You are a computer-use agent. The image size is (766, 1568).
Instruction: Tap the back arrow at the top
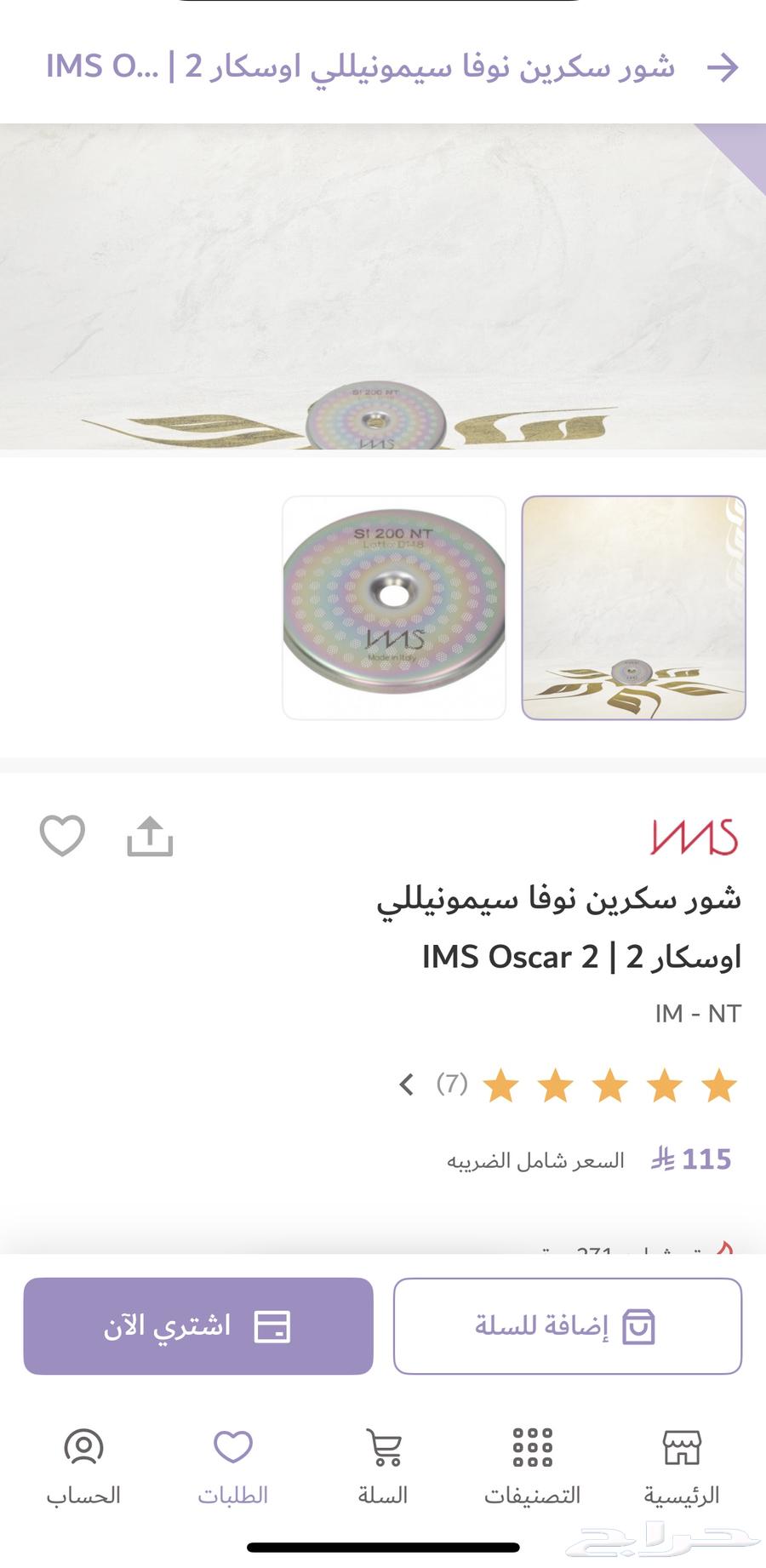tap(723, 67)
